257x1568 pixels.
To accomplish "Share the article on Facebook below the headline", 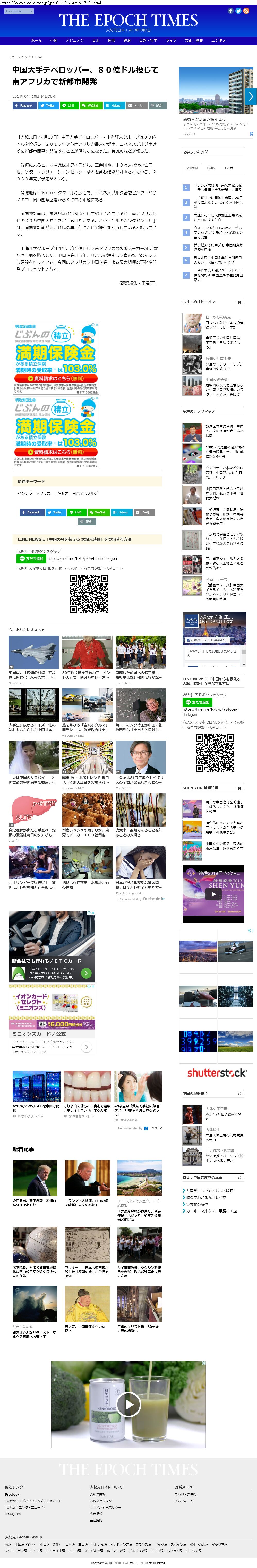I will (x=24, y=105).
